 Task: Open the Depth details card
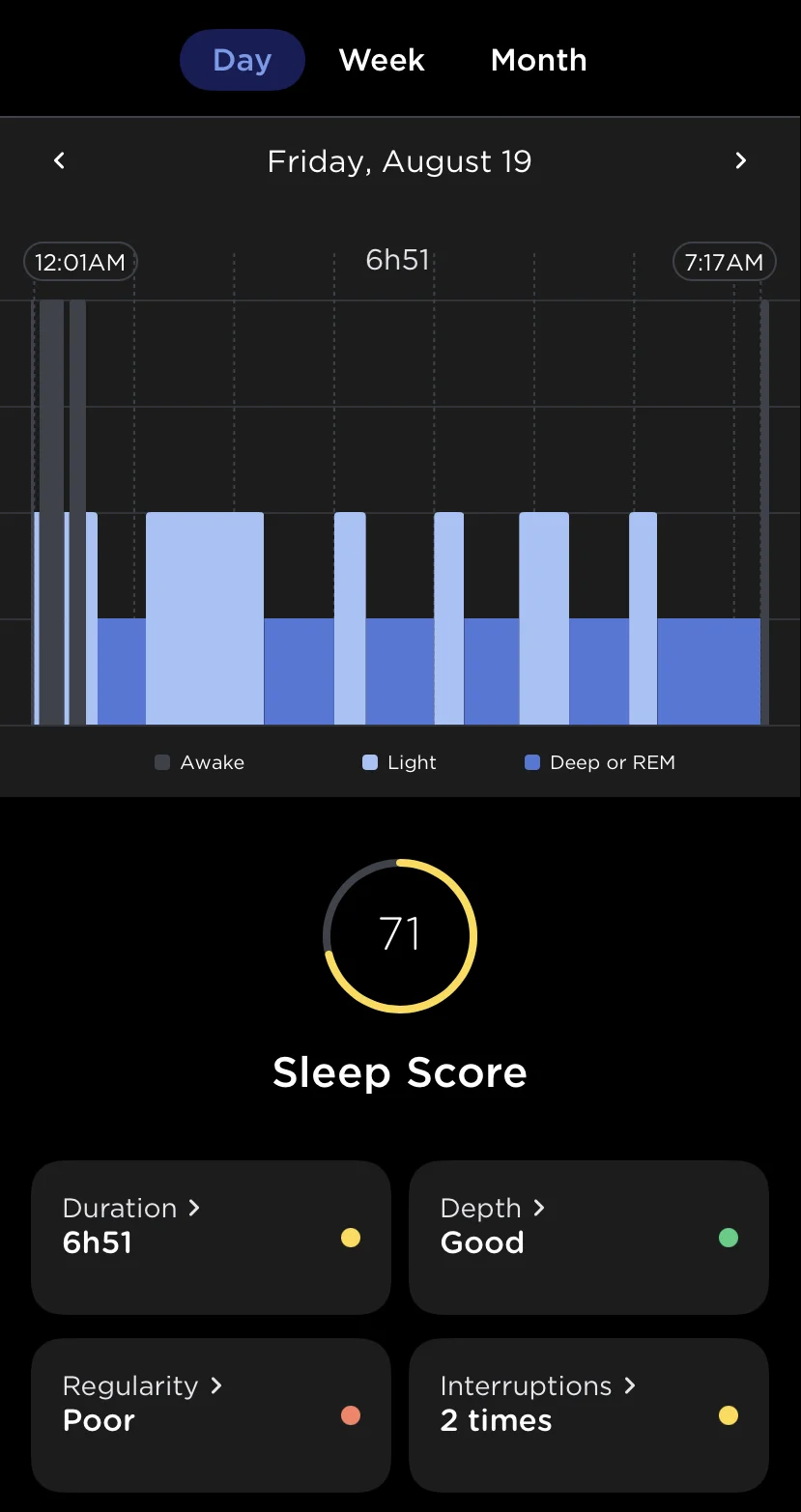click(x=588, y=1237)
